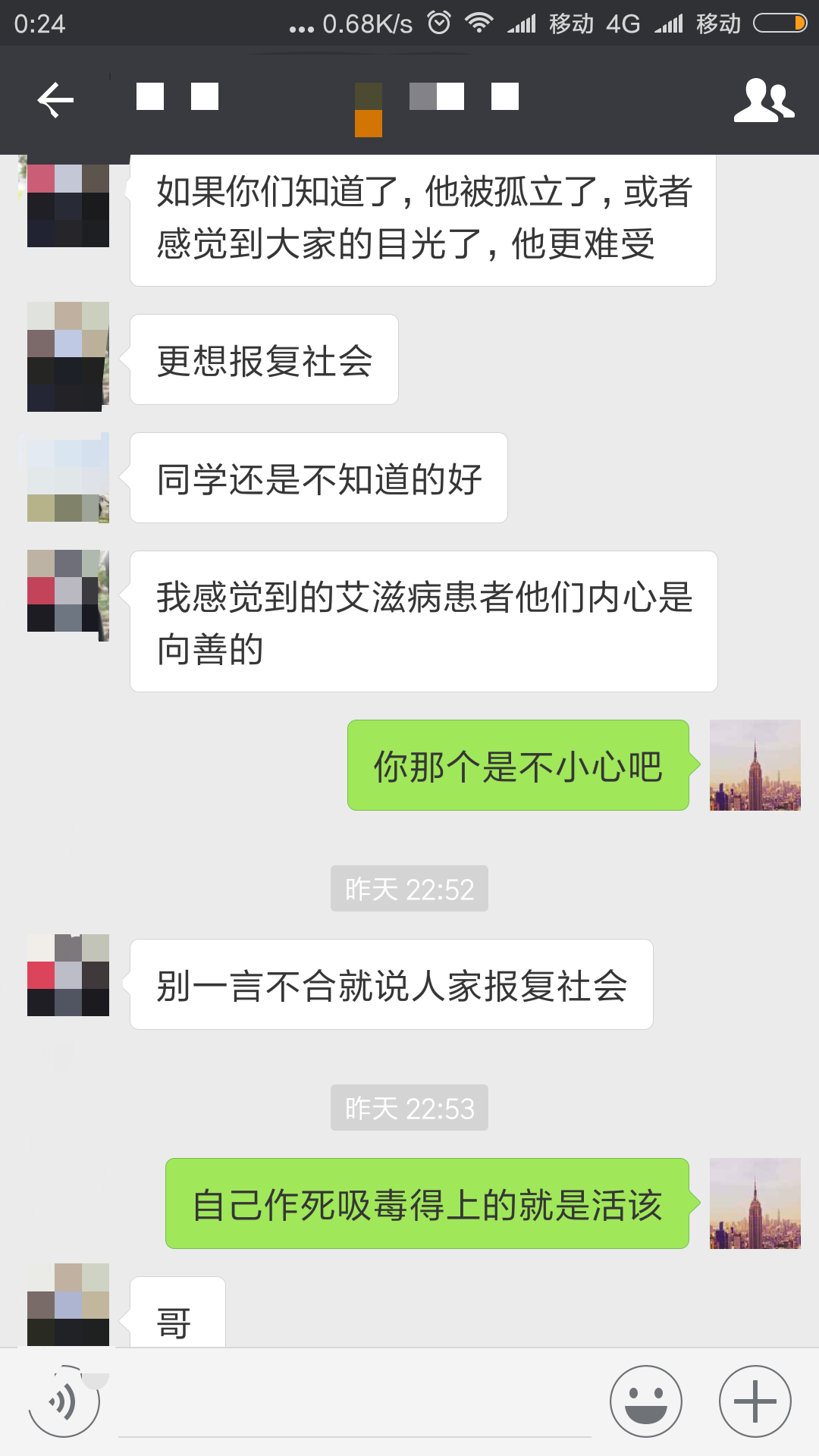
Task: Open the emoji picker
Action: [645, 1401]
